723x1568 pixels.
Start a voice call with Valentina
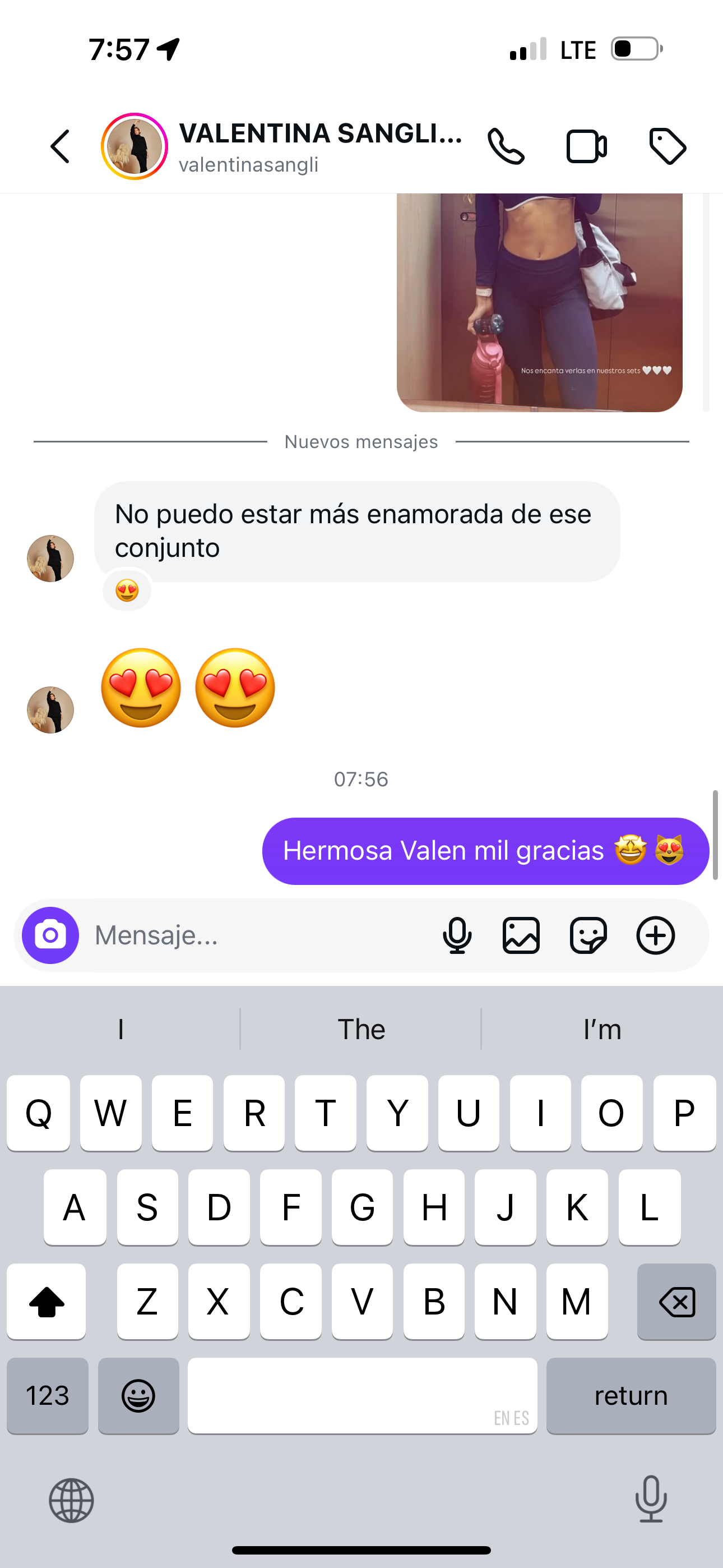pyautogui.click(x=506, y=147)
